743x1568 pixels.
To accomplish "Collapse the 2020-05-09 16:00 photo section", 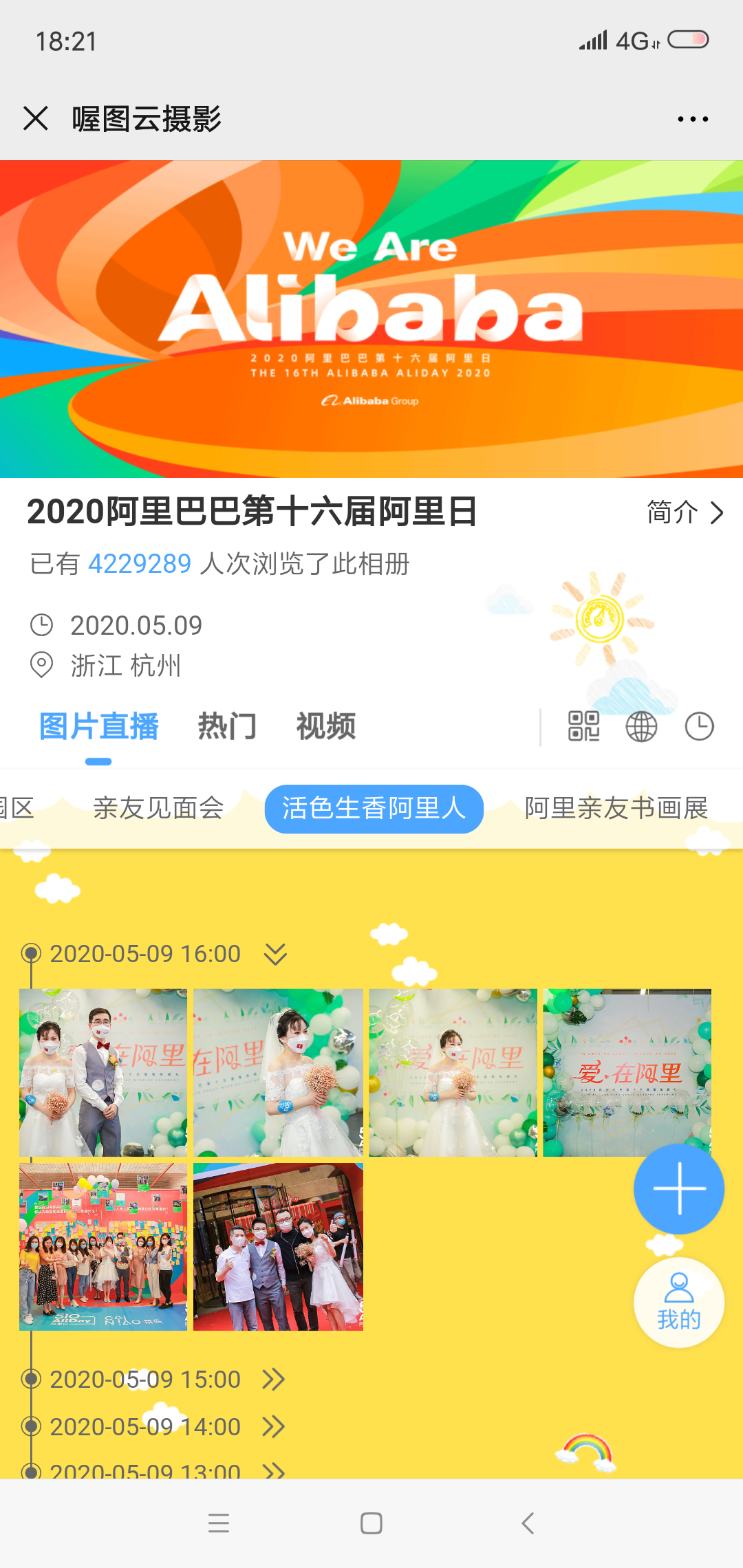I will pos(275,955).
